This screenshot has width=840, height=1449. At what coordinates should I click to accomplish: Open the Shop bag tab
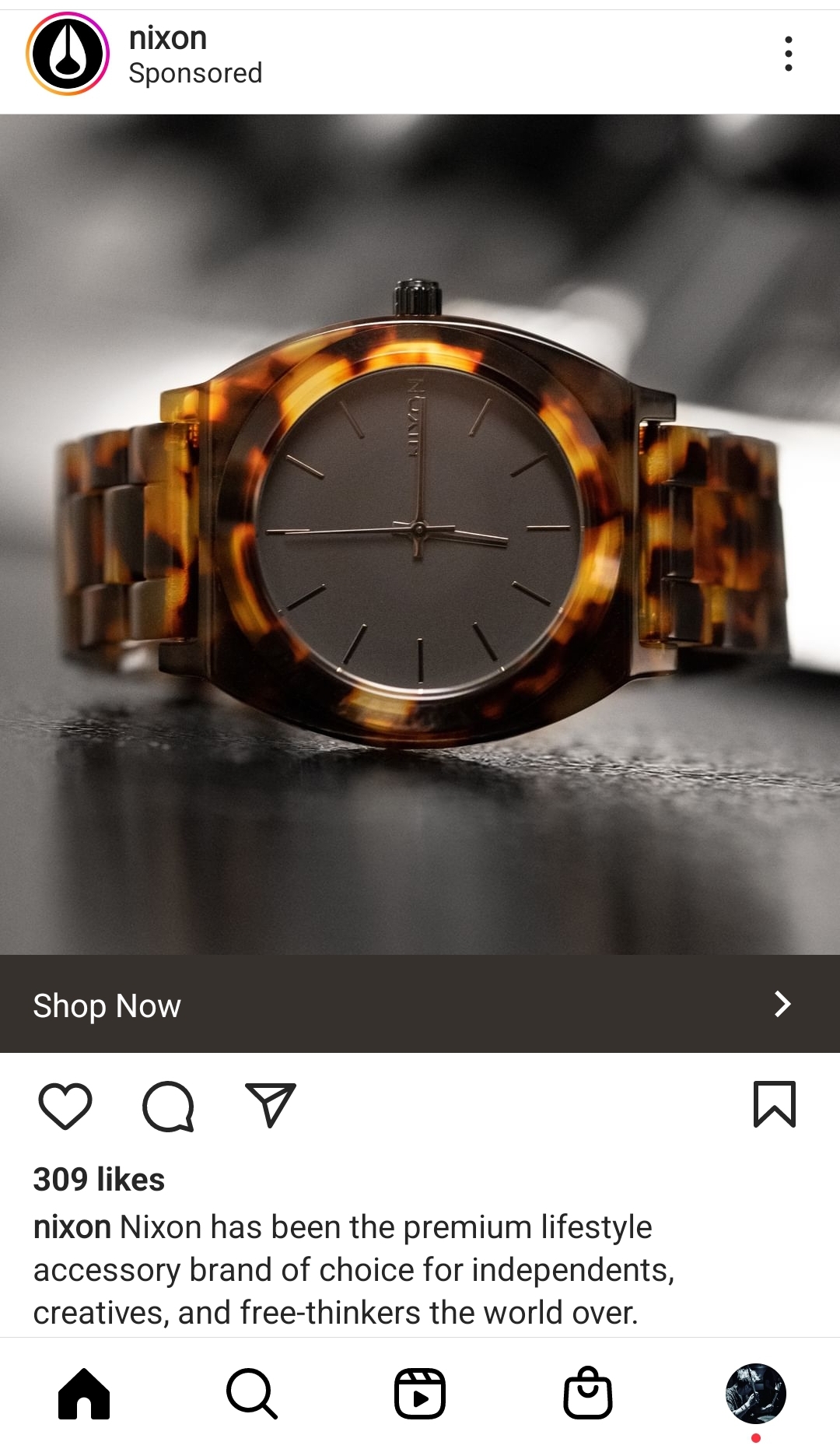[588, 1394]
